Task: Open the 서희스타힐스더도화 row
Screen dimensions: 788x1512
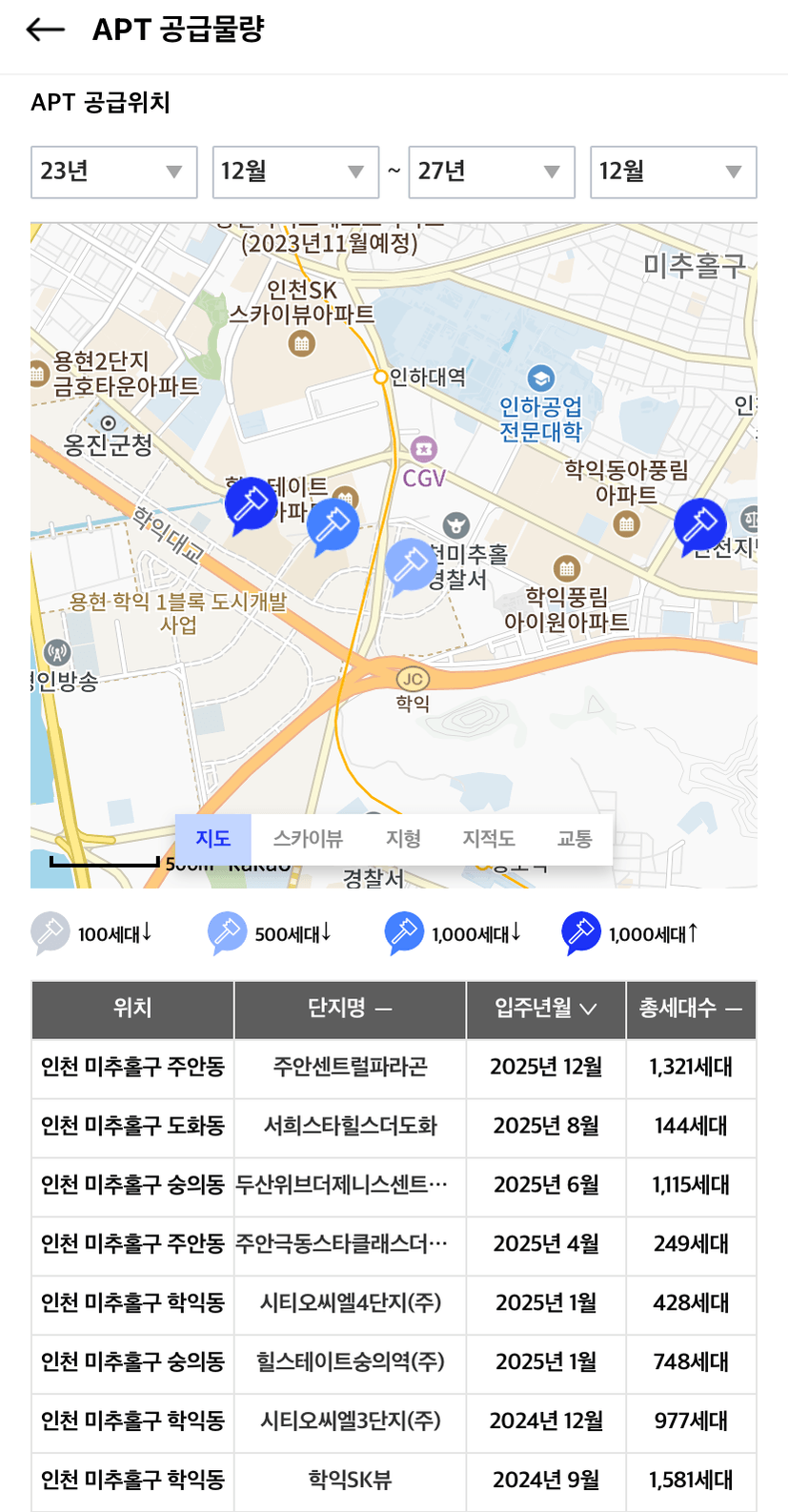Action: (x=394, y=1126)
